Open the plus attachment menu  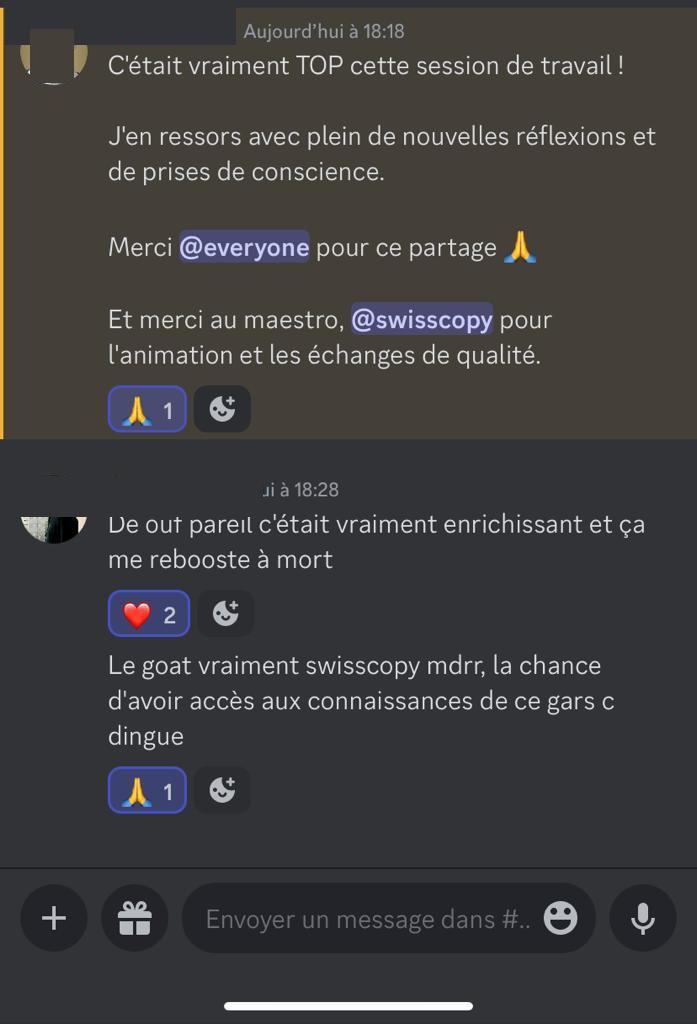pos(54,918)
